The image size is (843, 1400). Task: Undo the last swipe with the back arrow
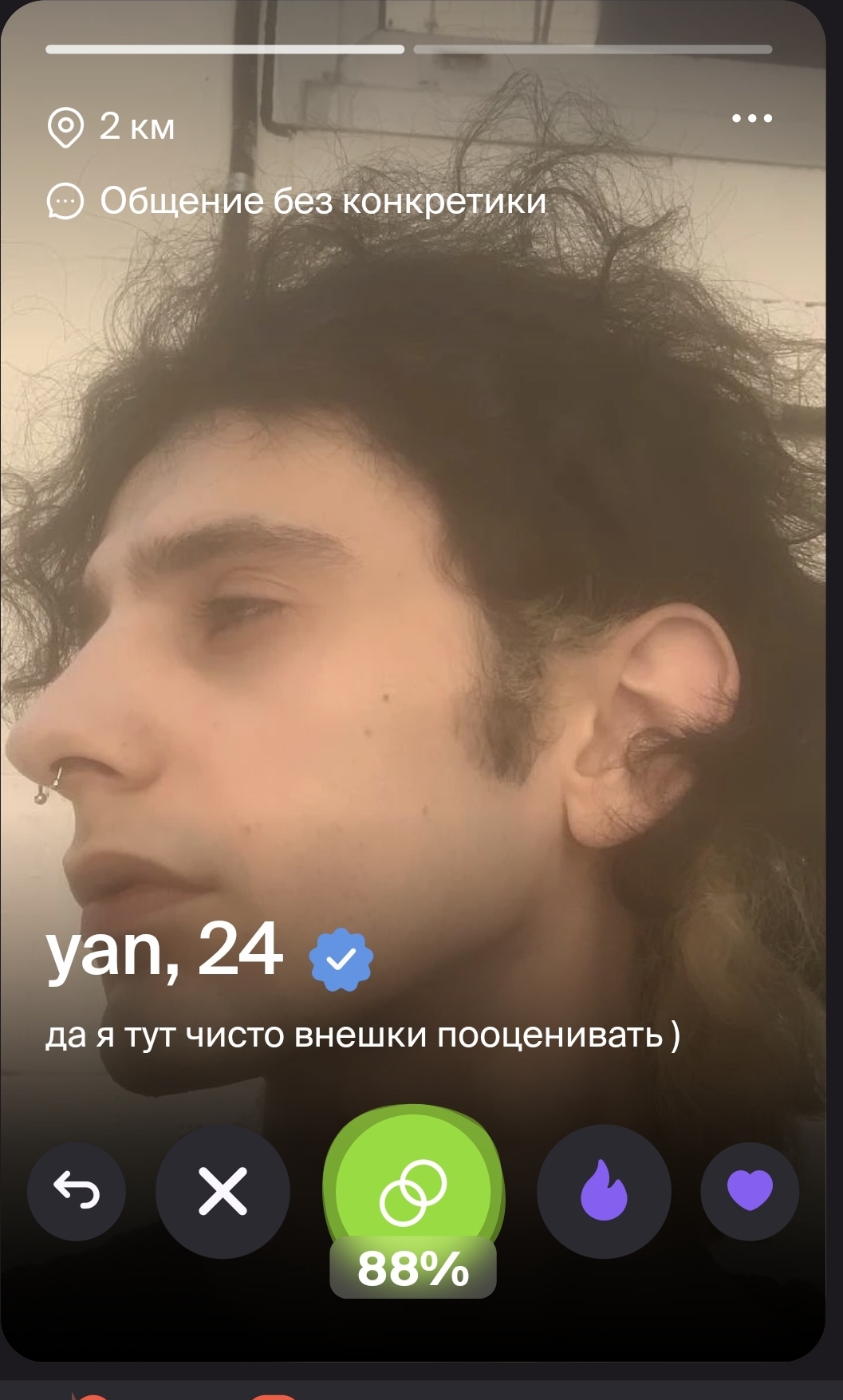pyautogui.click(x=77, y=1191)
